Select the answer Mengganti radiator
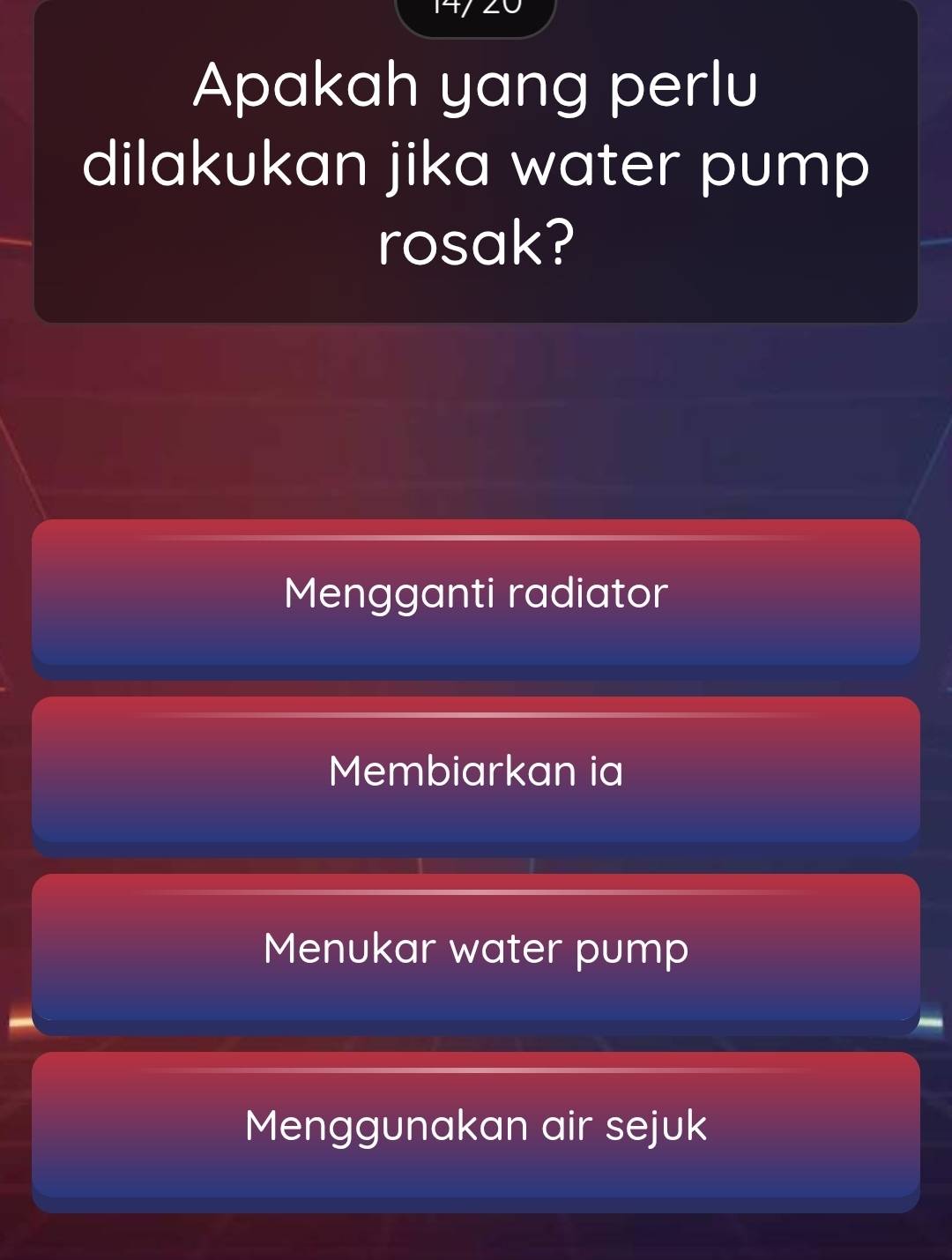Screen dimensions: 952x1260 click(476, 593)
